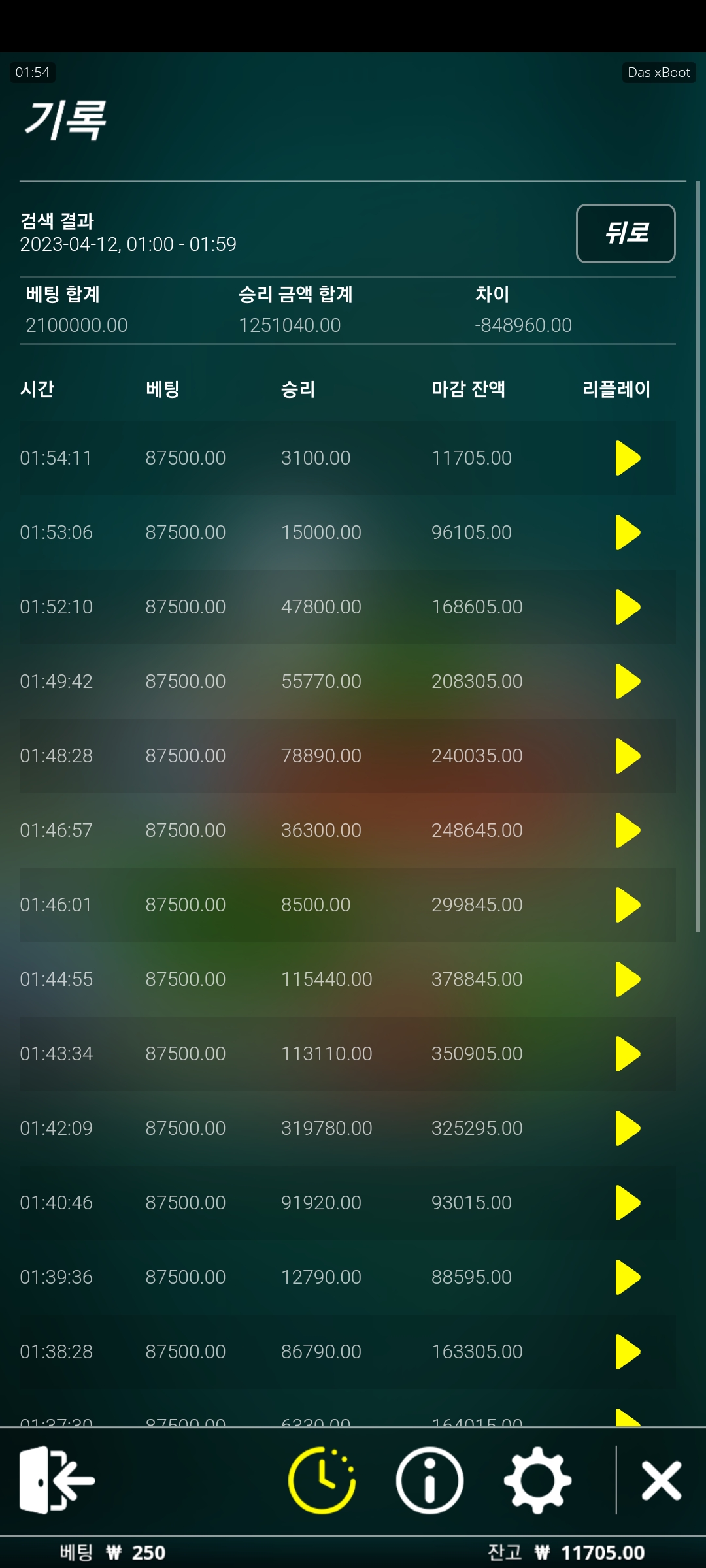Replay the 01:53:06 round
Viewport: 706px width, 1568px height.
[628, 532]
